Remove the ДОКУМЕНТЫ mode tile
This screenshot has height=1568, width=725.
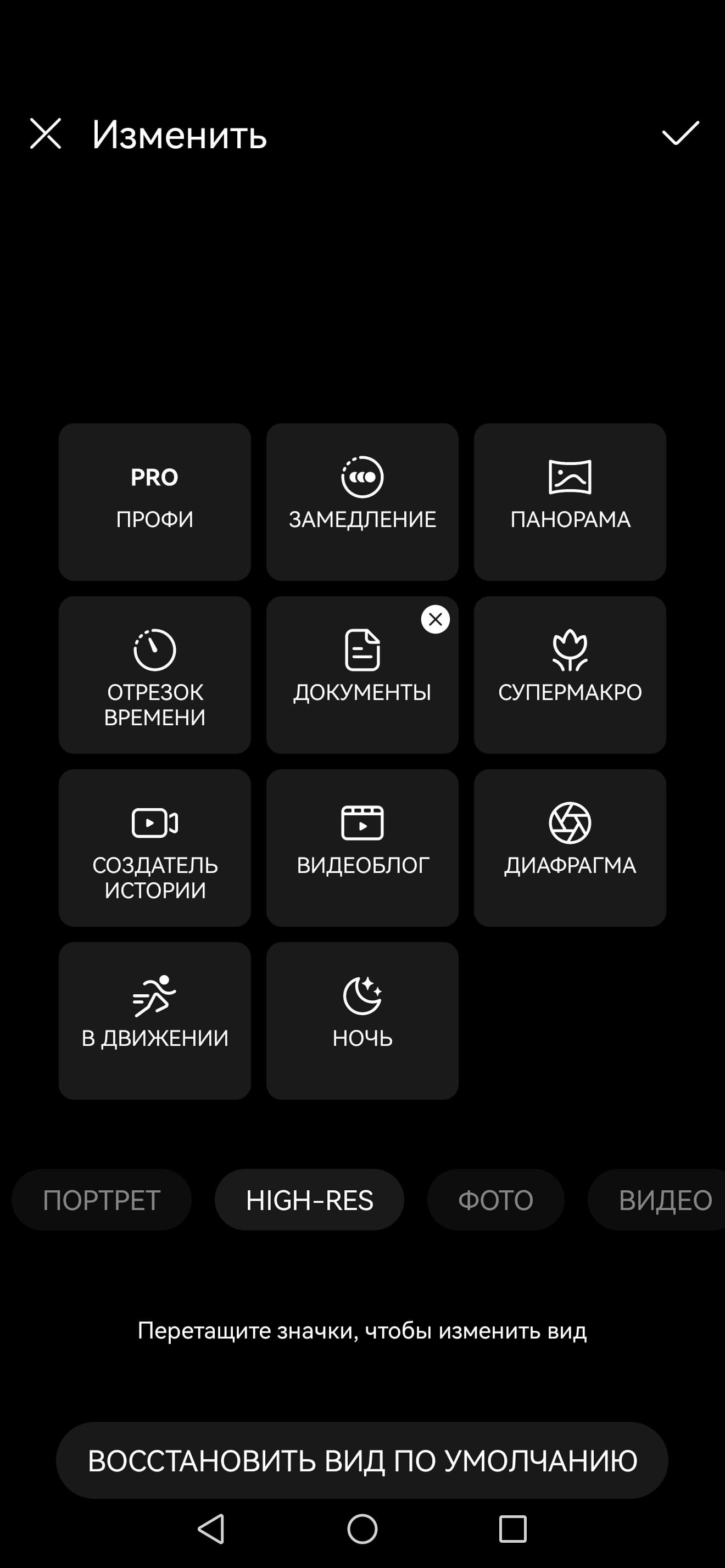coord(435,620)
